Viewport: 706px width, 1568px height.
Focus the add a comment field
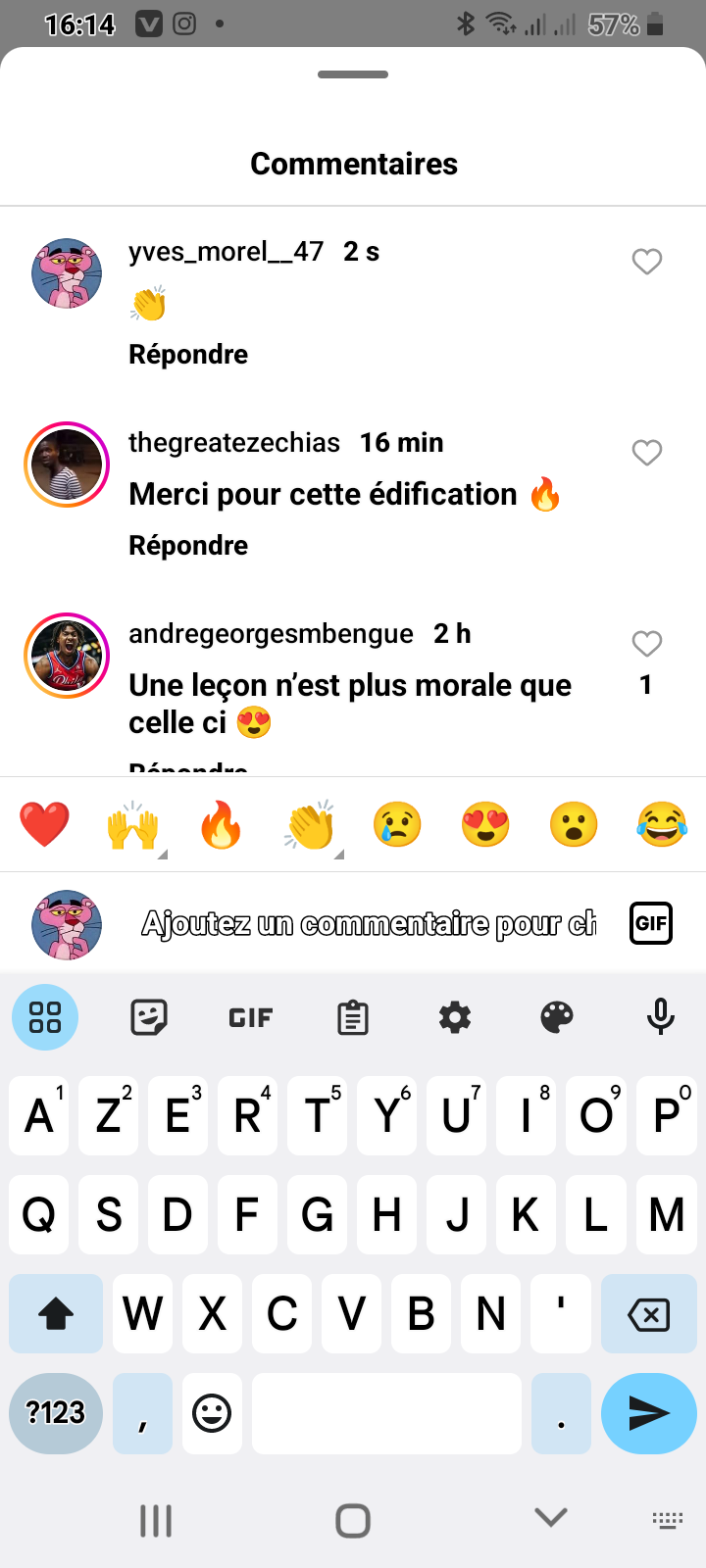point(368,923)
